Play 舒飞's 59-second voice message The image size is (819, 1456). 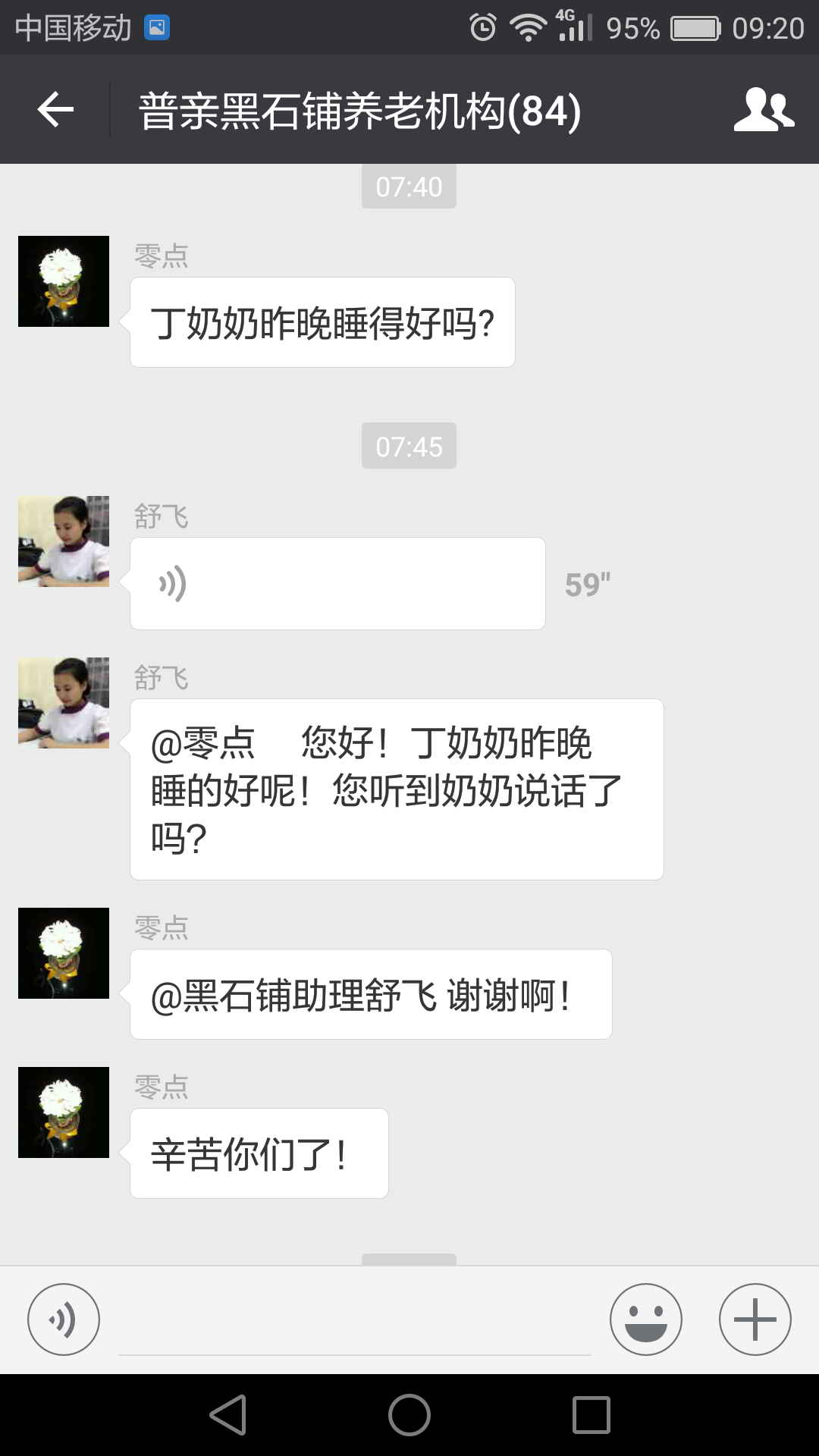click(337, 584)
